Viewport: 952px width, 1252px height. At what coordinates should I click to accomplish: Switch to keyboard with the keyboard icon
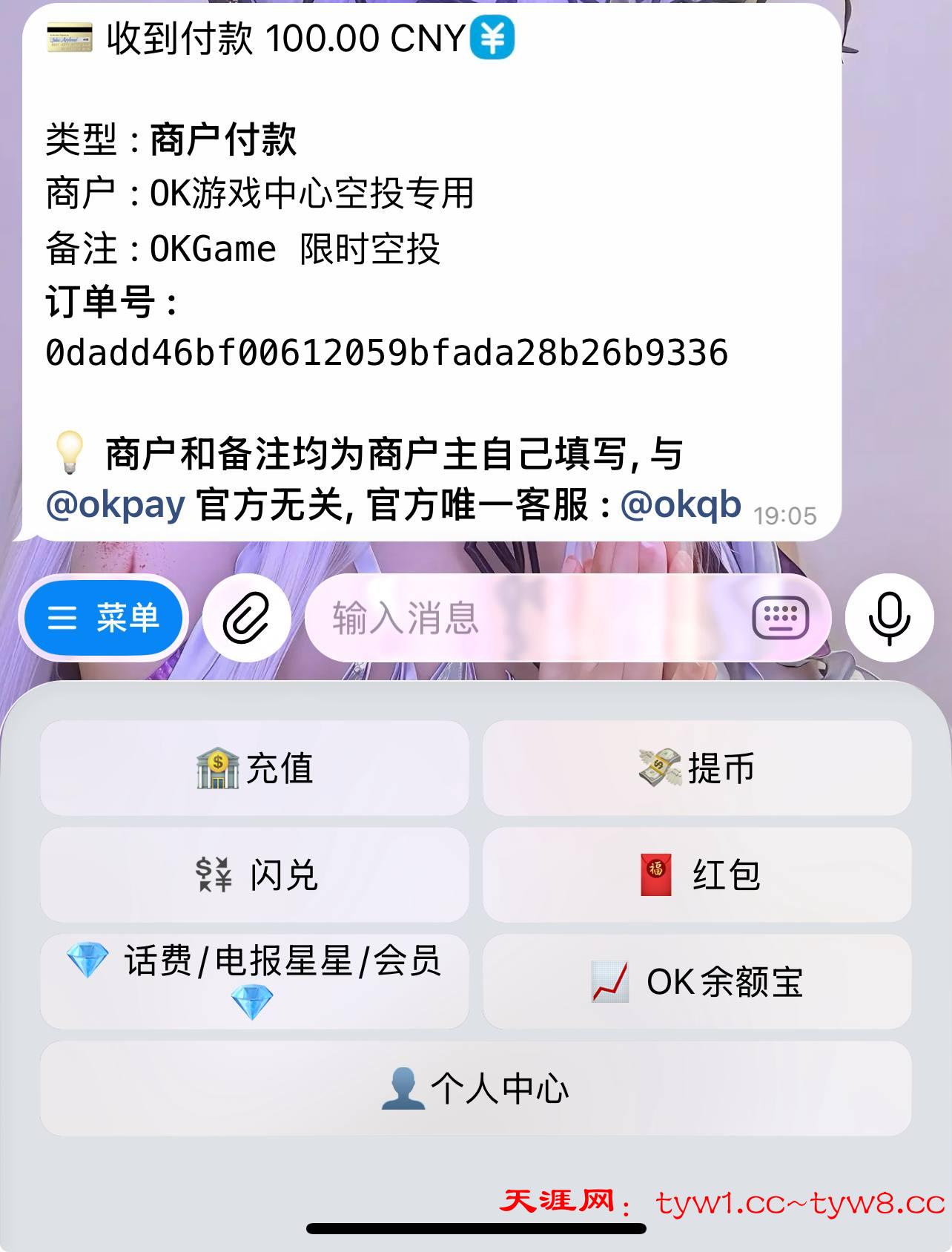780,617
